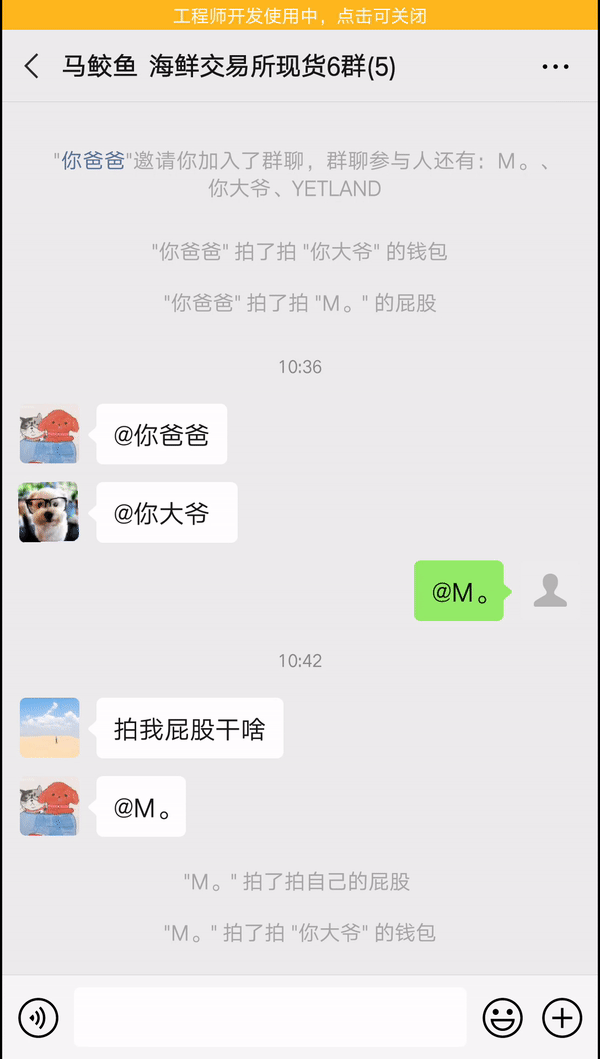Focus the message text field
Image resolution: width=600 pixels, height=1059 pixels.
pos(270,1018)
